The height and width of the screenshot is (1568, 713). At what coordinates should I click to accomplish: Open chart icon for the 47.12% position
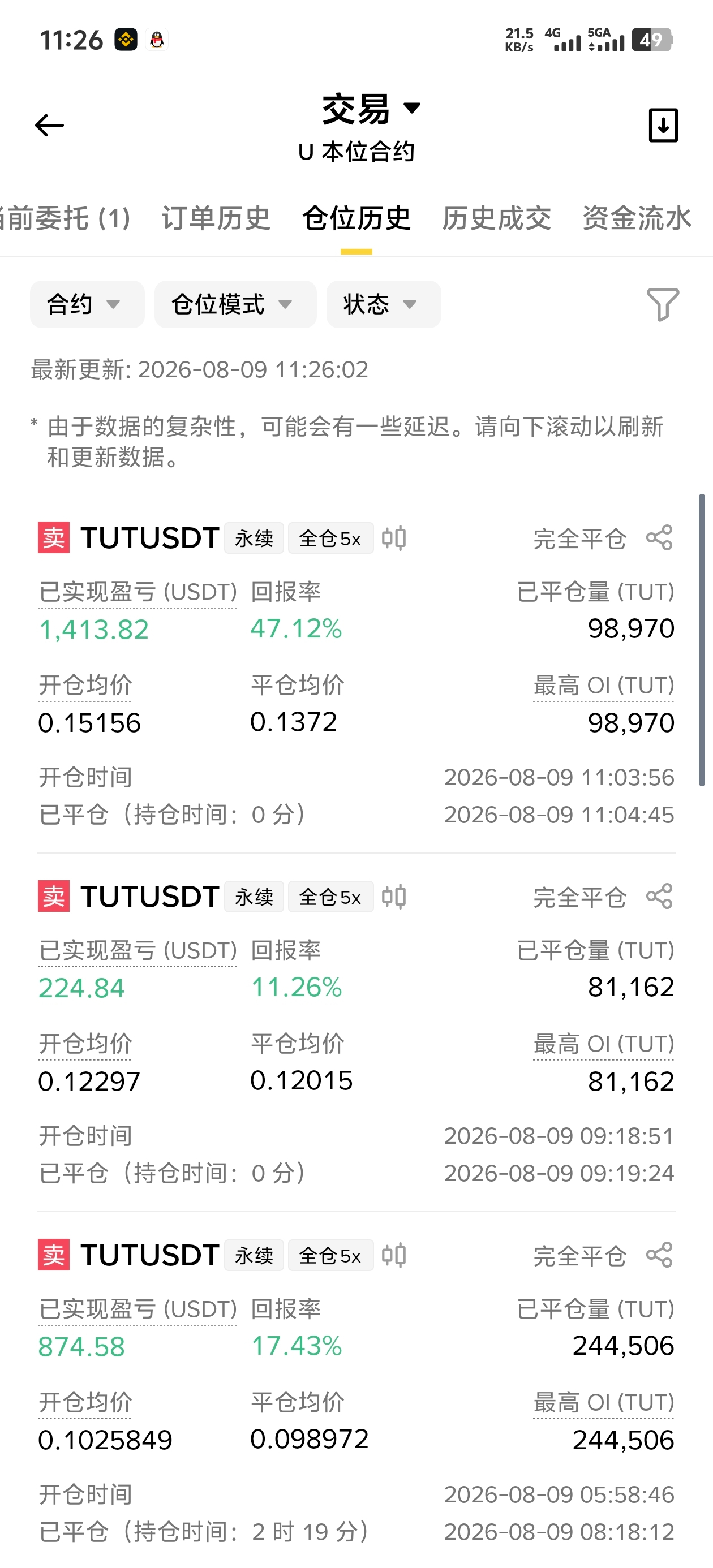(394, 538)
